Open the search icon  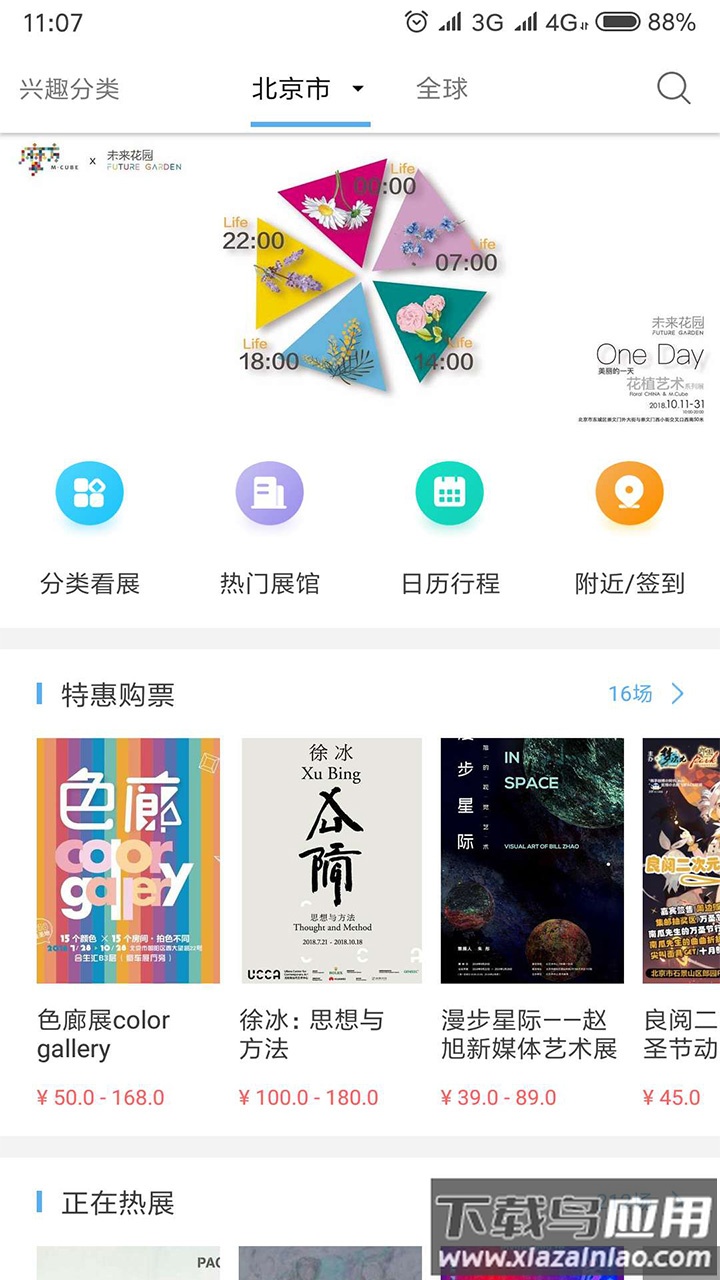(x=673, y=89)
